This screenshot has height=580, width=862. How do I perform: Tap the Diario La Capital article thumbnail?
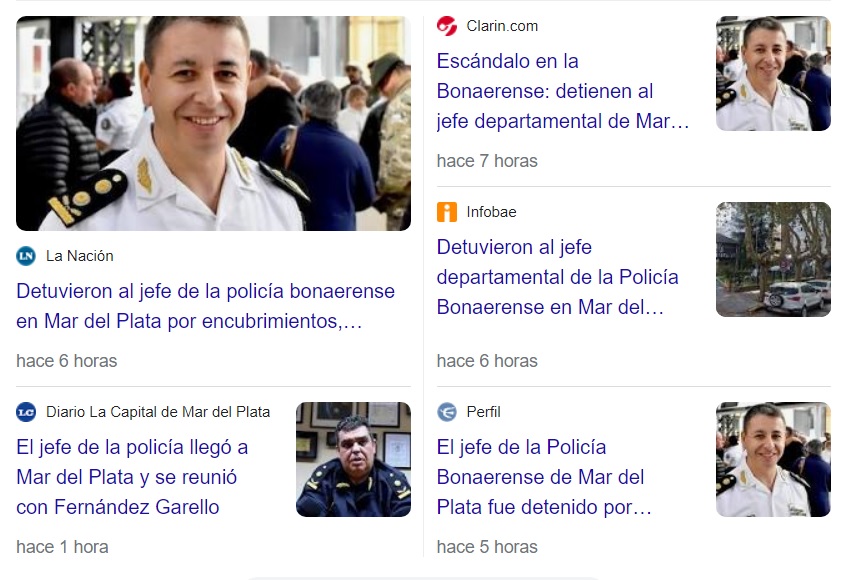353,459
